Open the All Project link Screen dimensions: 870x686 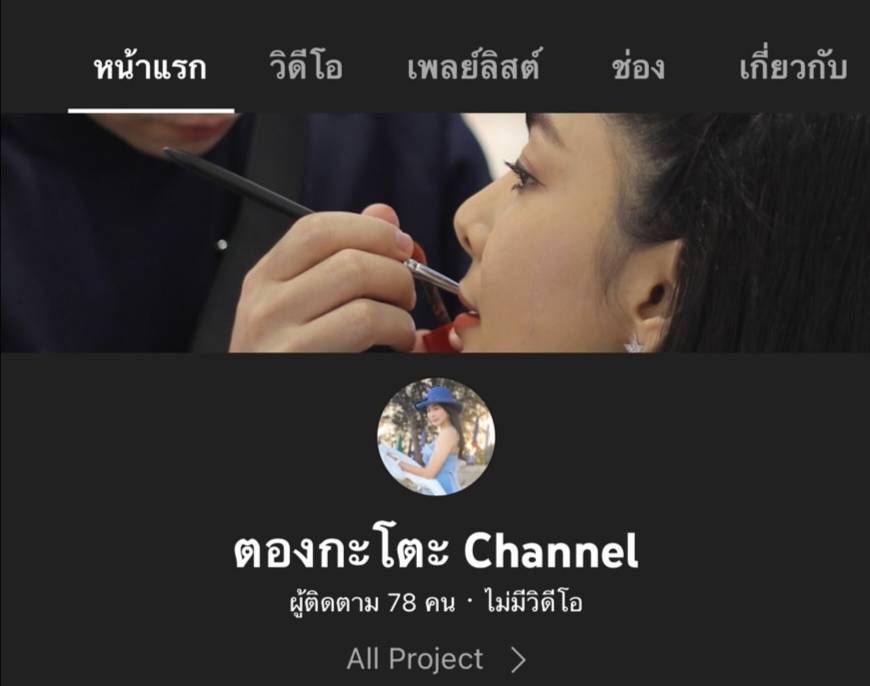click(435, 659)
